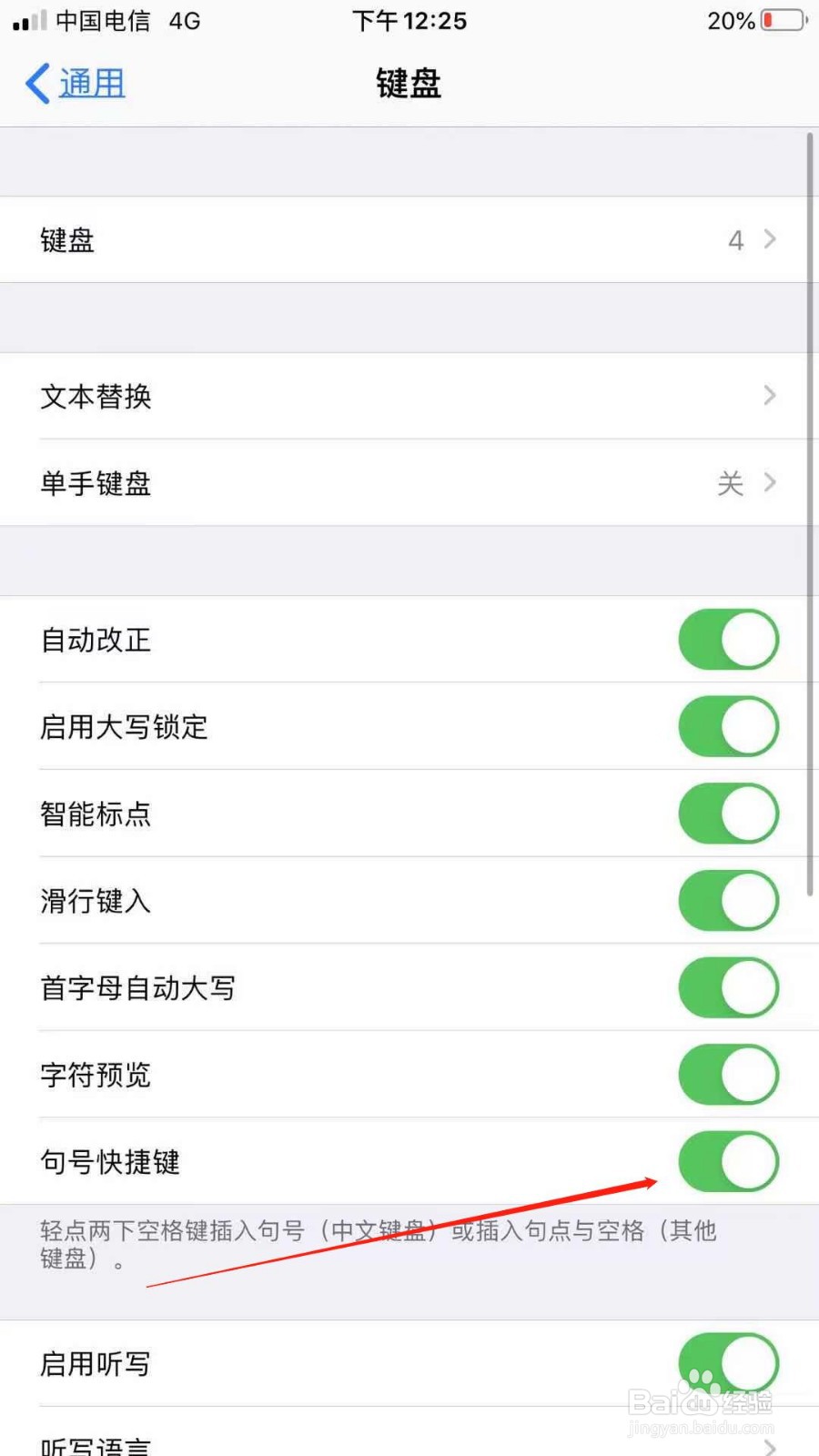Tap the battery icon showing 20%
The width and height of the screenshot is (819, 1456).
coord(781,20)
